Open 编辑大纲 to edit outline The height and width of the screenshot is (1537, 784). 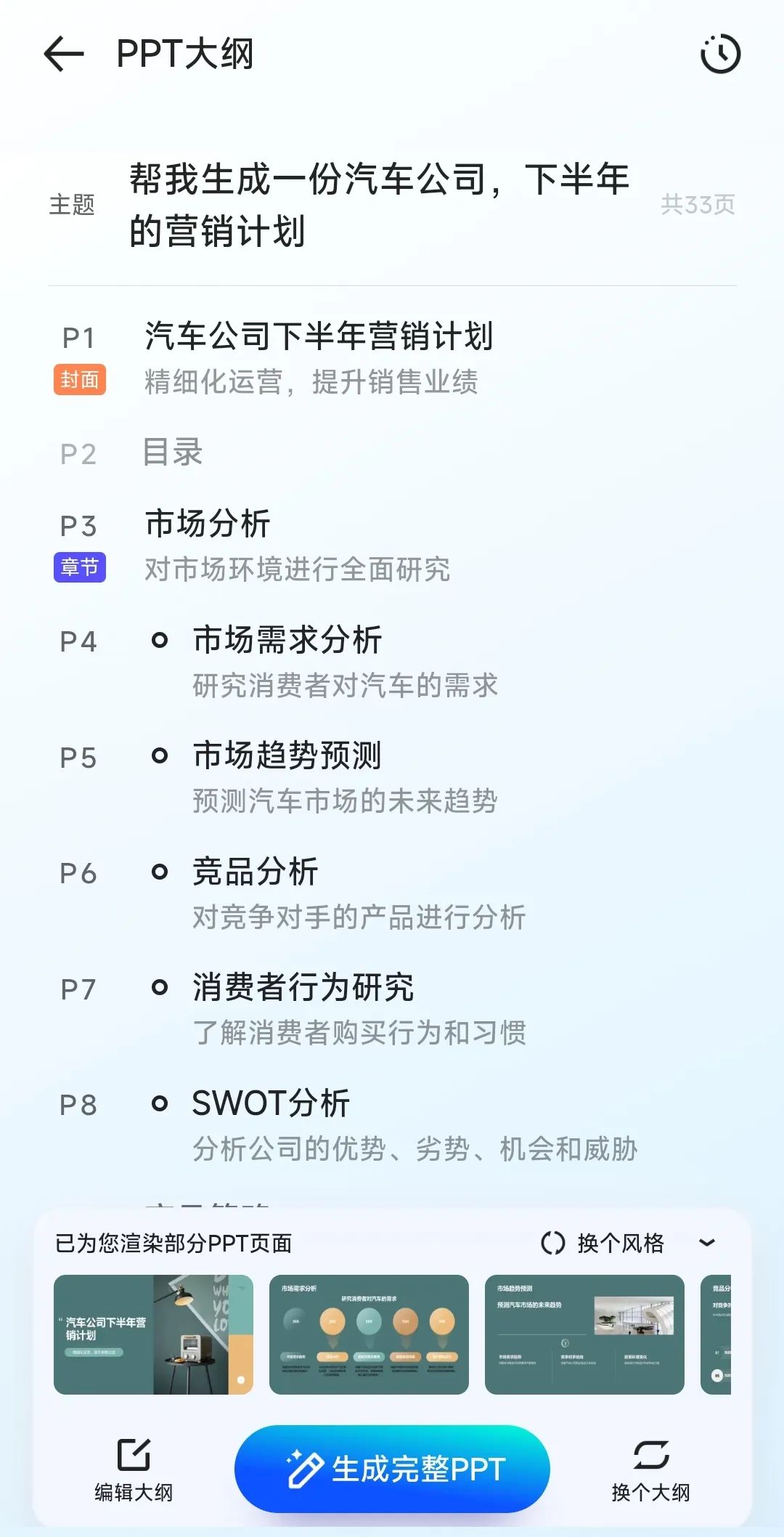[x=134, y=1469]
